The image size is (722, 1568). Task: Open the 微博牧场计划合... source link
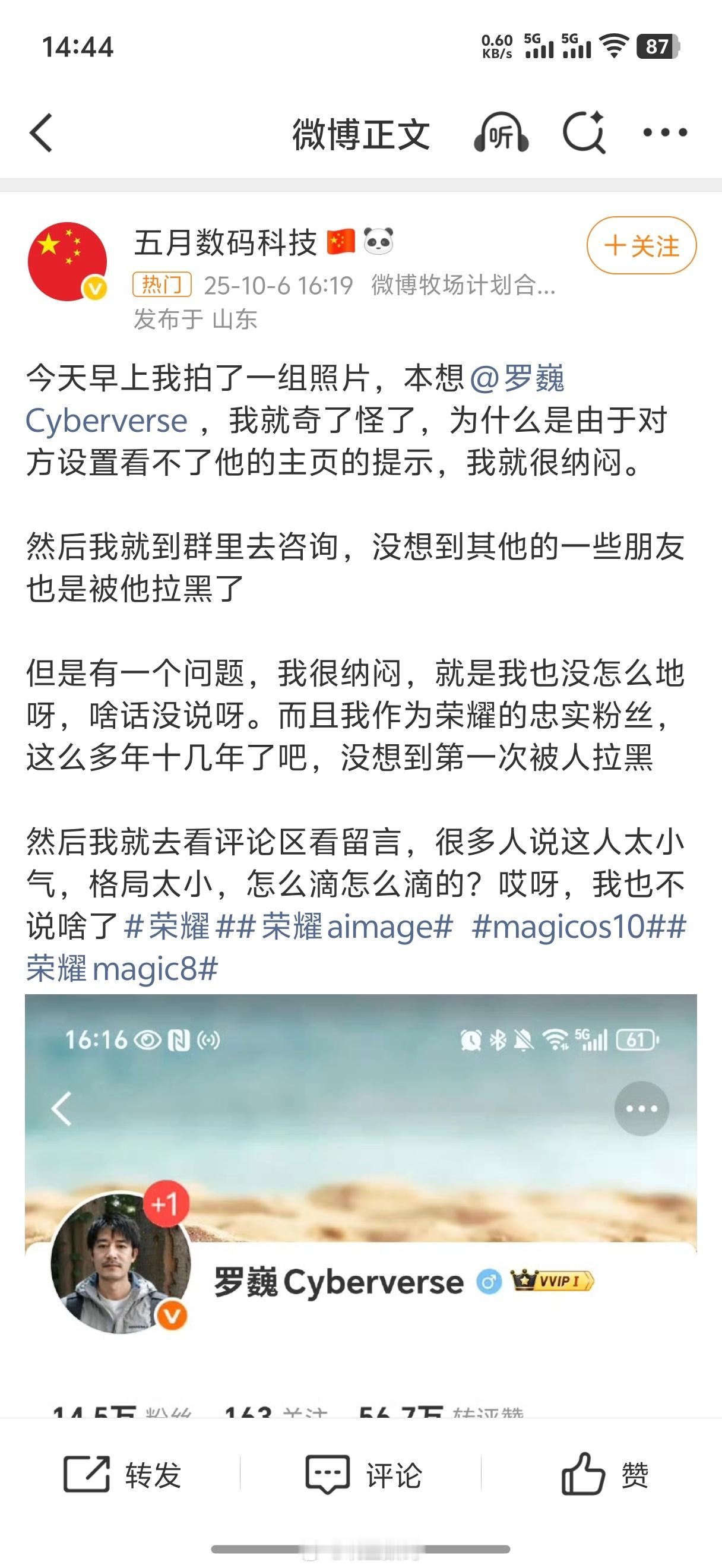pyautogui.click(x=463, y=285)
